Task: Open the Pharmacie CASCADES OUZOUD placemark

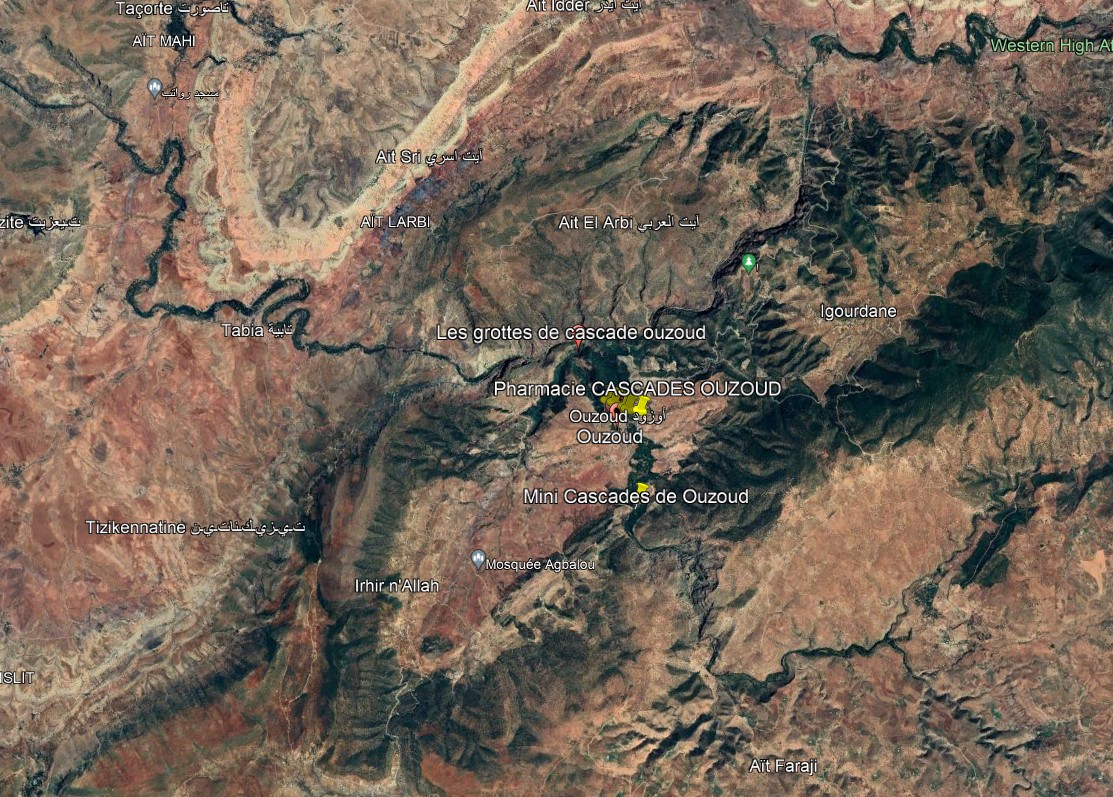Action: pos(627,404)
